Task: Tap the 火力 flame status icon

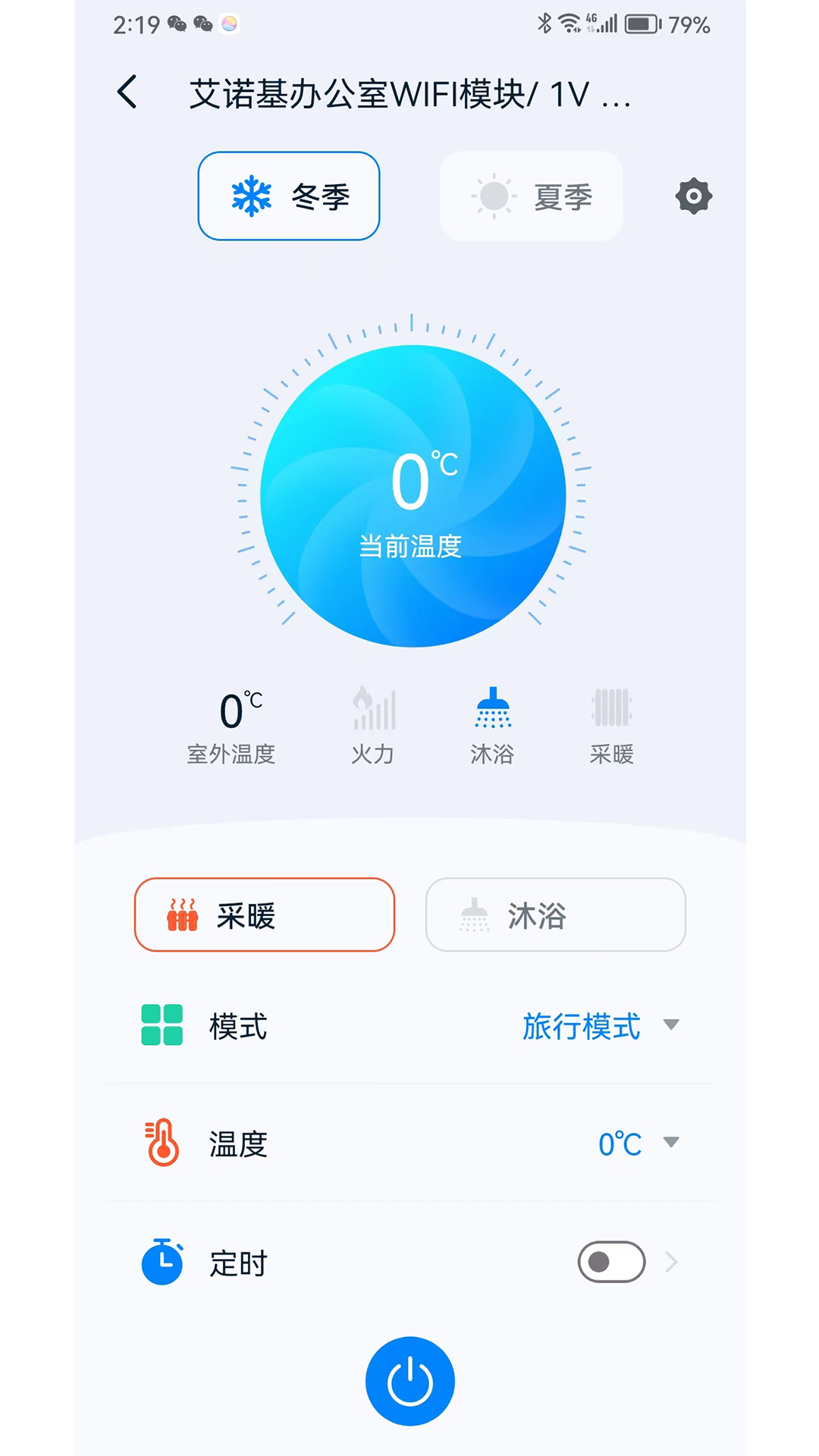Action: tap(372, 707)
